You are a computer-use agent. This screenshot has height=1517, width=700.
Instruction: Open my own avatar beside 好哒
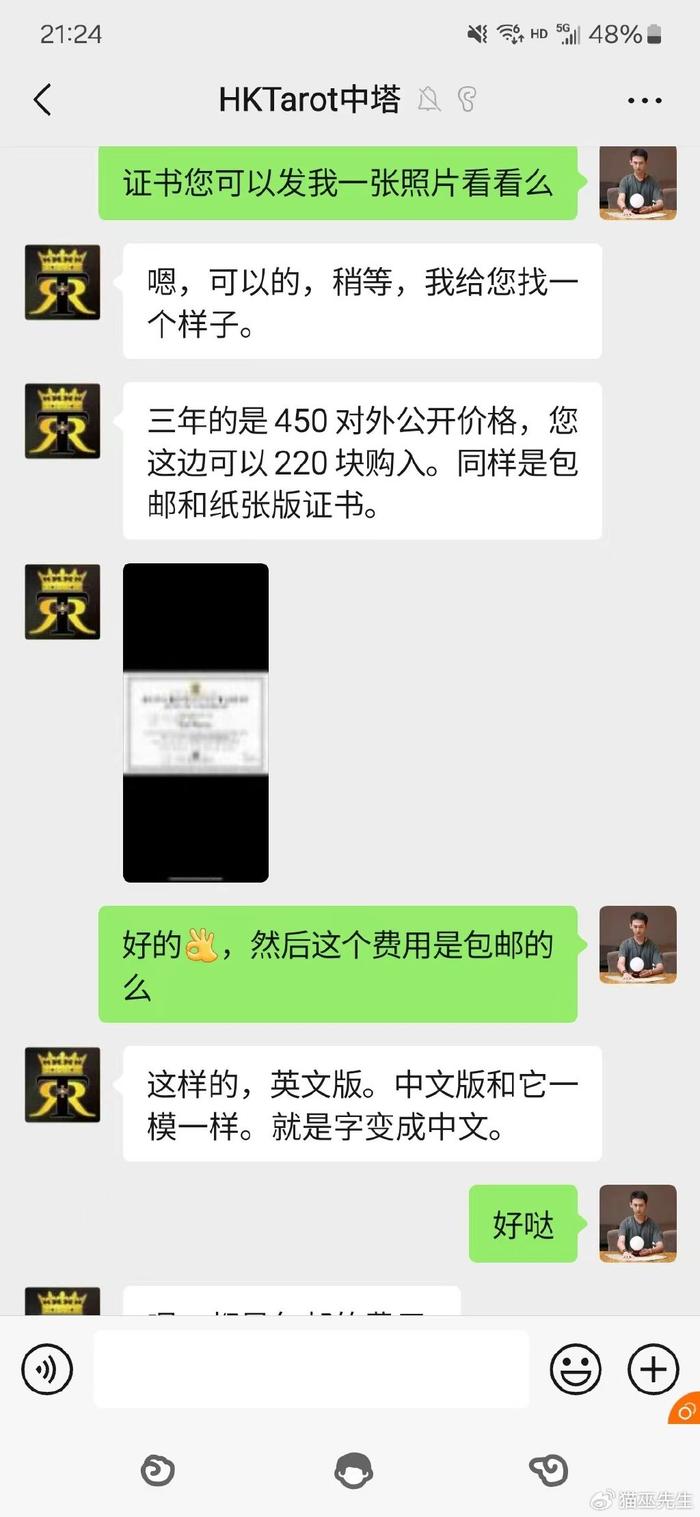[638, 1224]
